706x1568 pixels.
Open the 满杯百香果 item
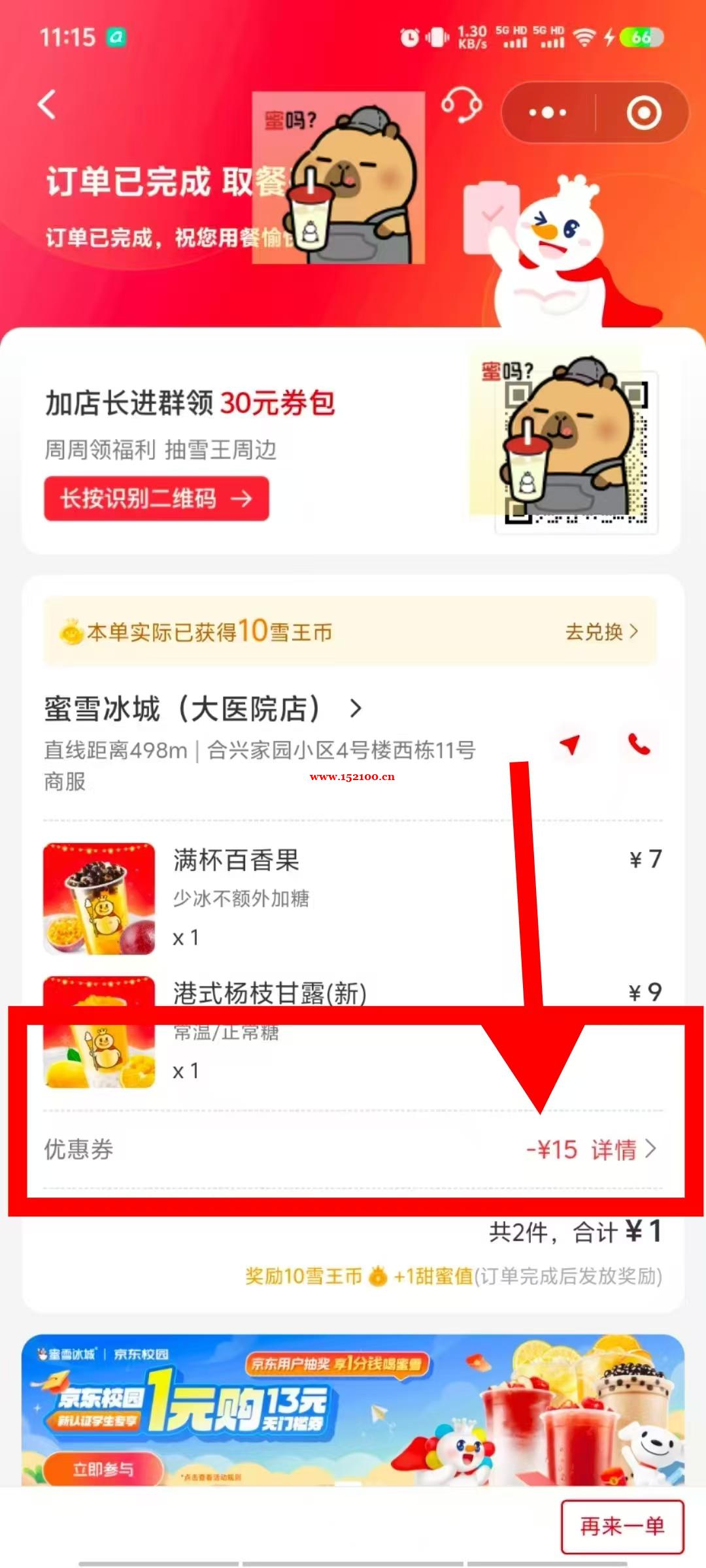pyautogui.click(x=235, y=860)
